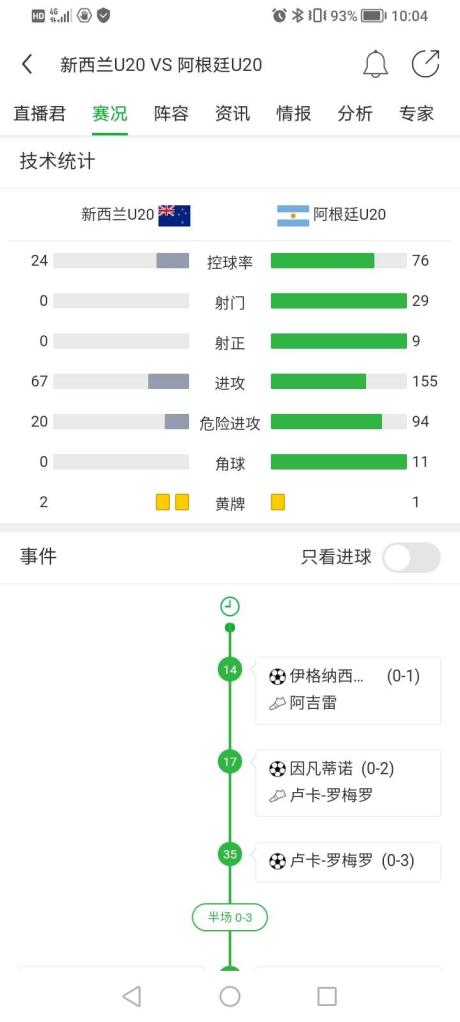Switch to the 专家 tab
460x1022 pixels.
pos(416,113)
